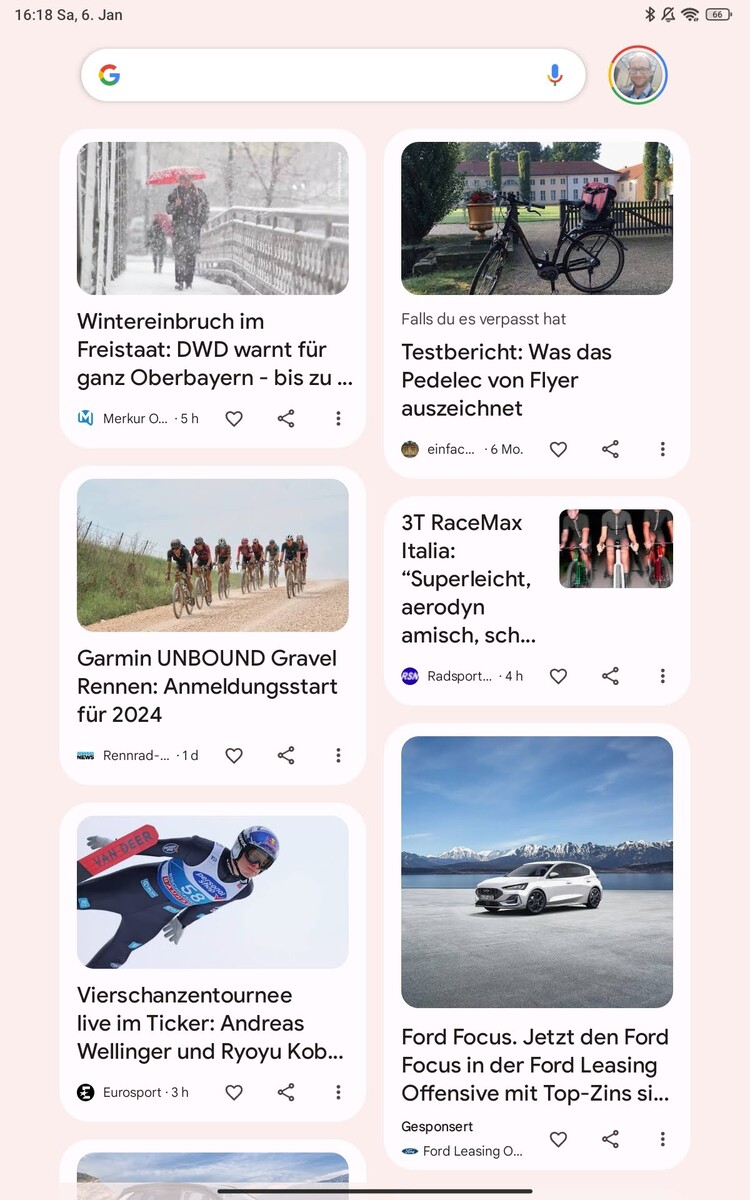Read the Pedelec von Flyer Testbericht
Viewport: 750px width, 1200px height.
506,380
